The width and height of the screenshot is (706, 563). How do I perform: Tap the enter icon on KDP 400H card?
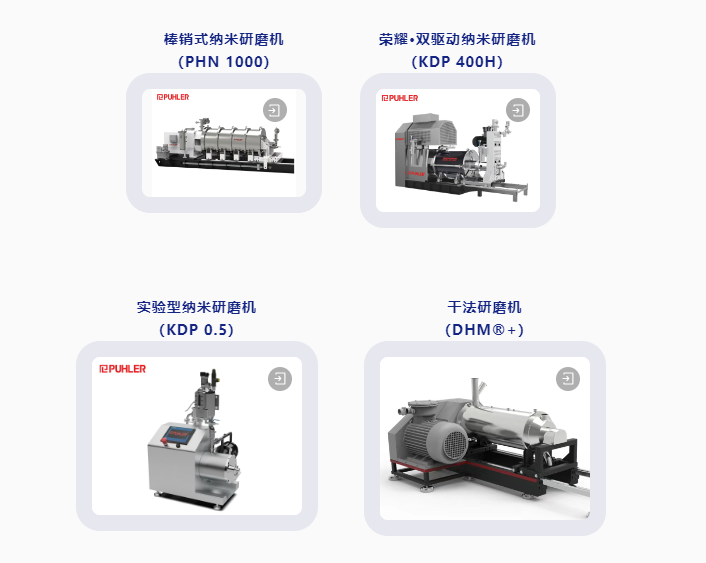pyautogui.click(x=517, y=110)
